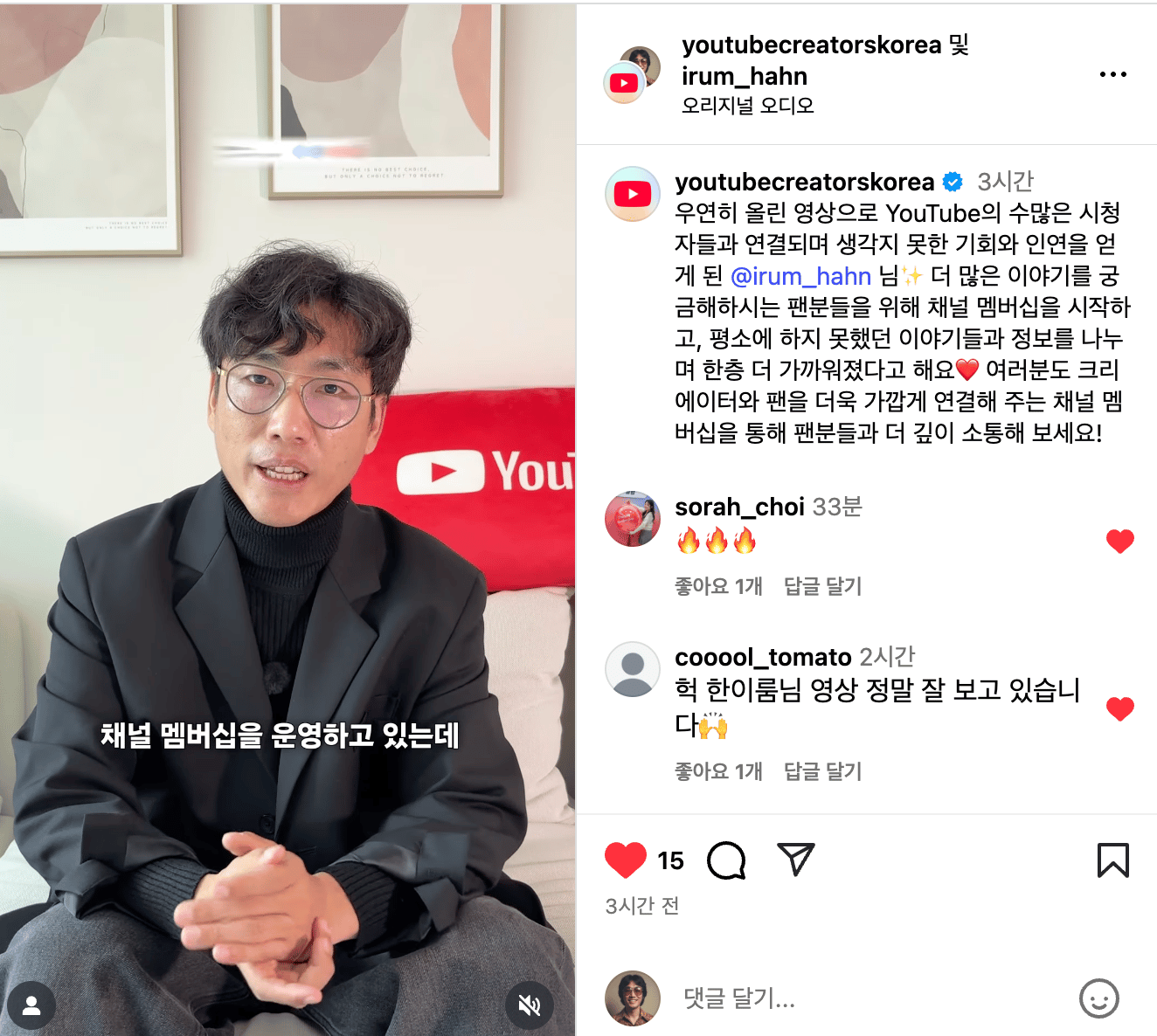Open the emoji picker for comments

pyautogui.click(x=1098, y=998)
